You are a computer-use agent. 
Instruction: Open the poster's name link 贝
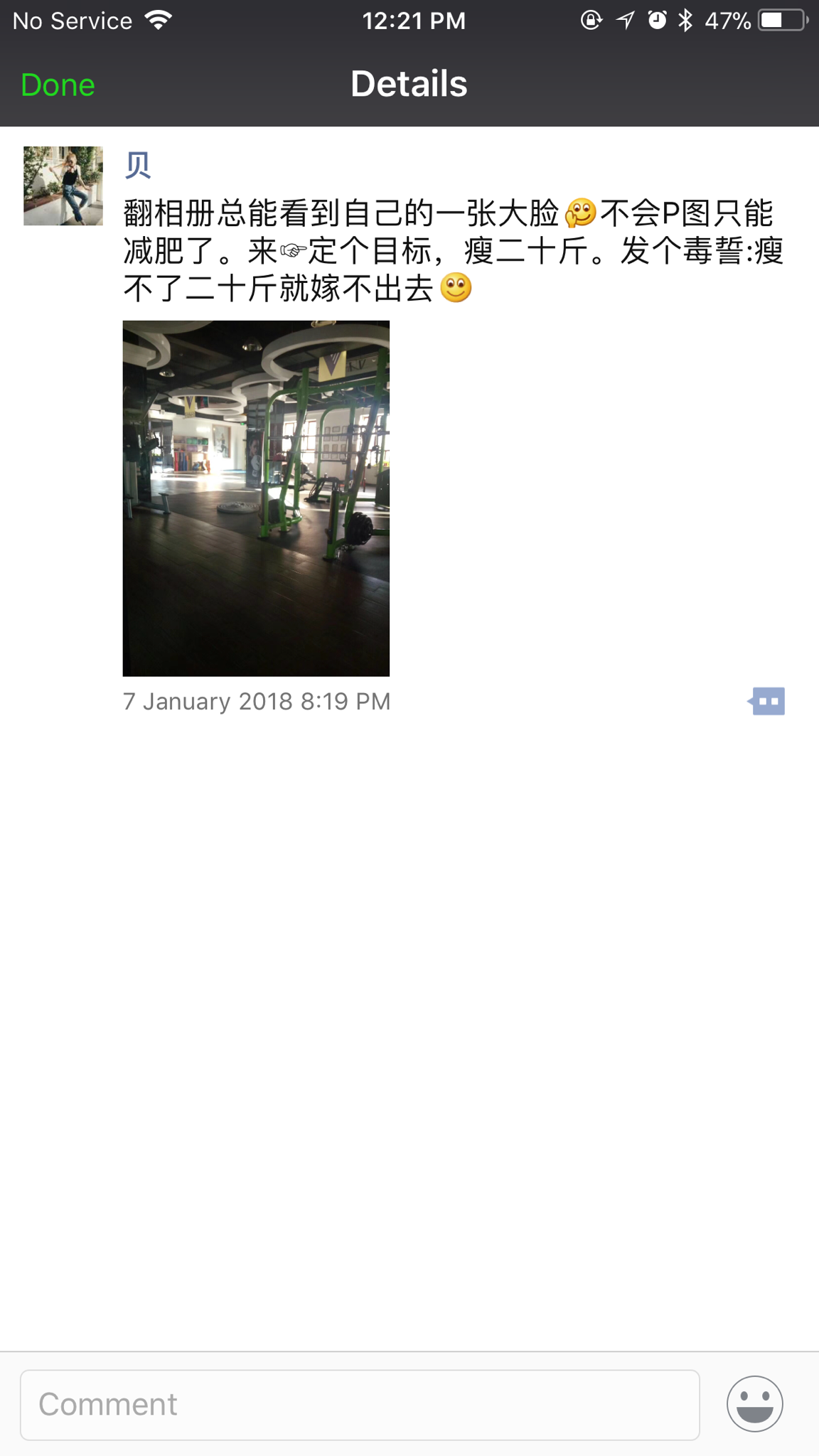(x=137, y=165)
